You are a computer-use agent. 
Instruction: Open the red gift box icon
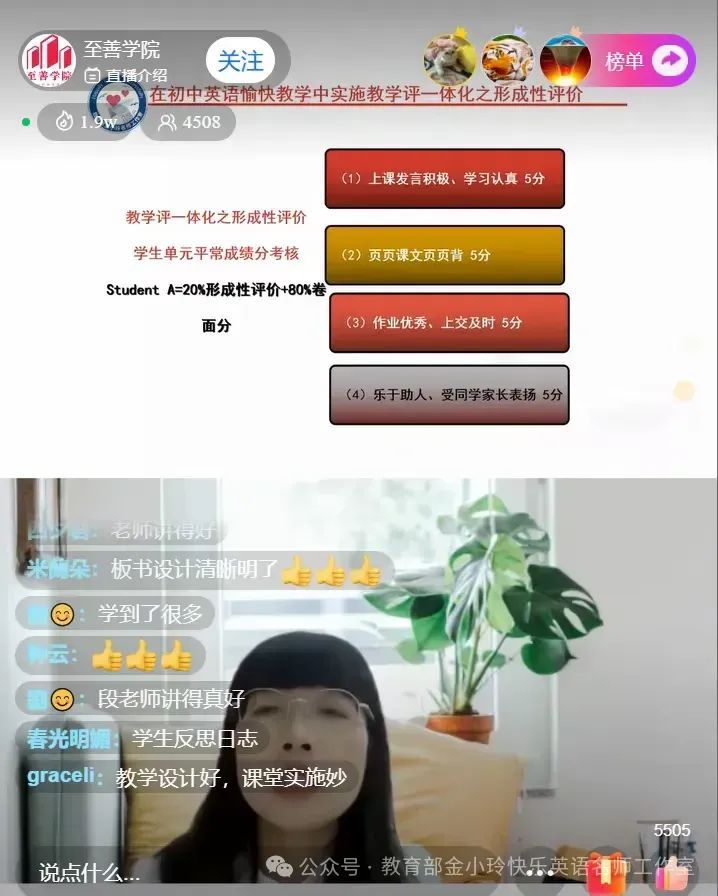click(x=606, y=872)
